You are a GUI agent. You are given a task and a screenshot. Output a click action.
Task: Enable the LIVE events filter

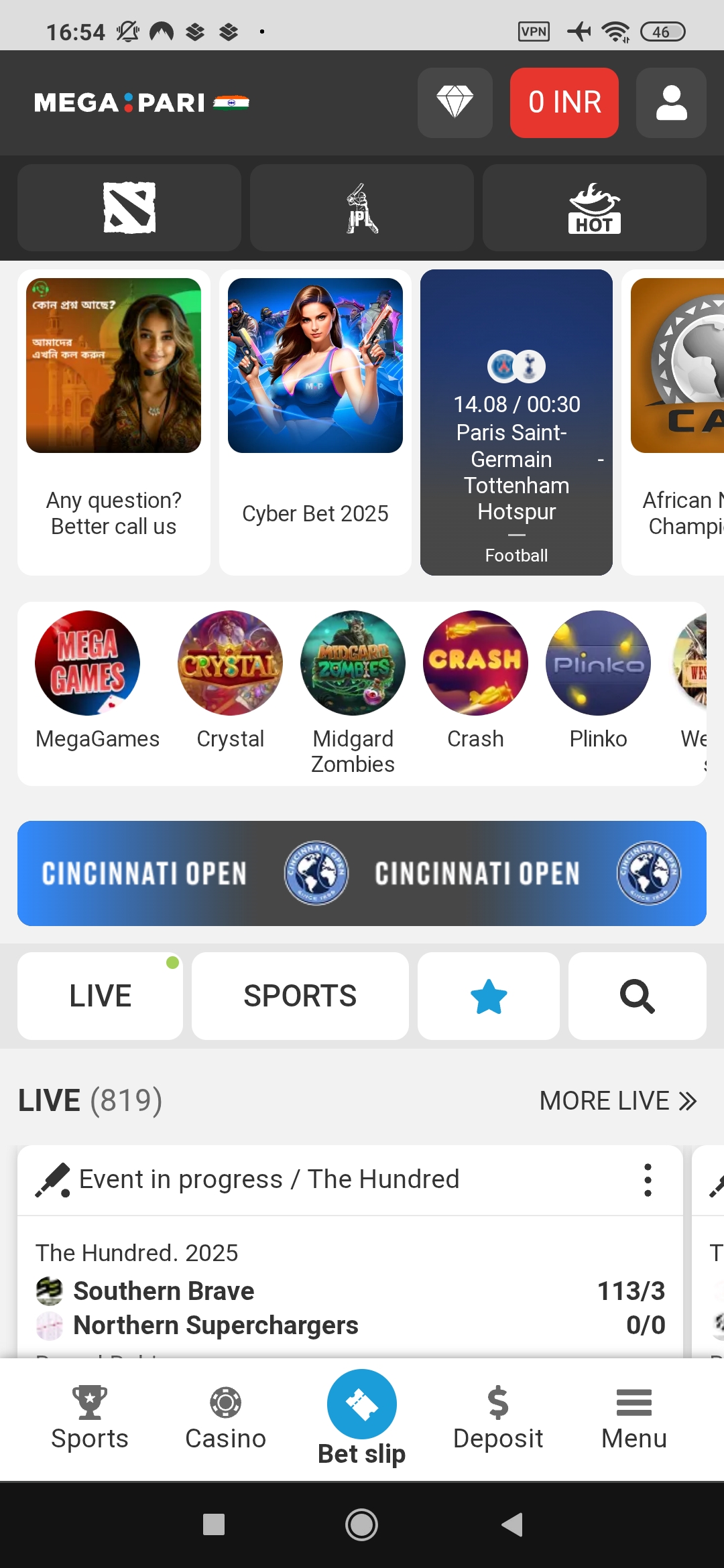coord(99,995)
